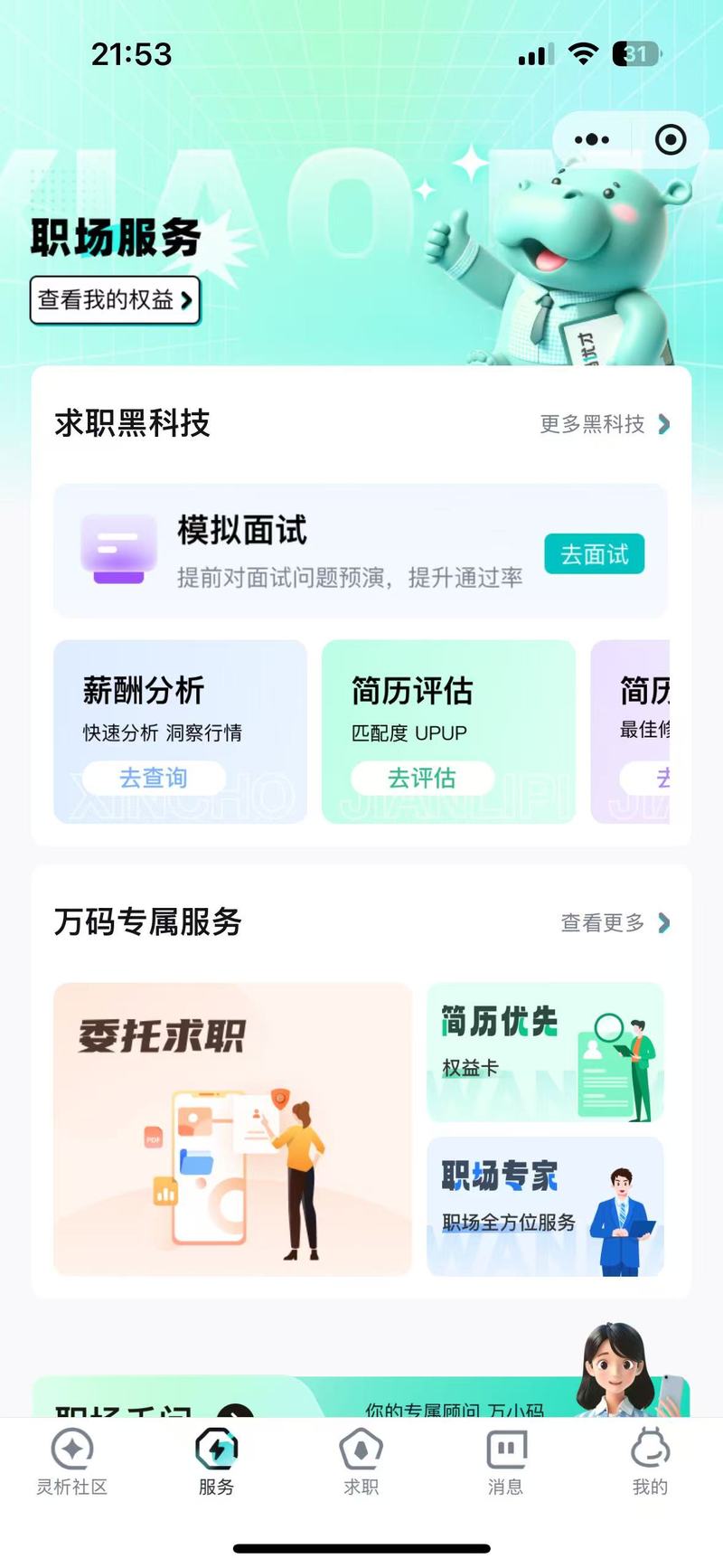Open 查看更多 for 万码专属服务
723x1568 pixels.
click(x=615, y=922)
